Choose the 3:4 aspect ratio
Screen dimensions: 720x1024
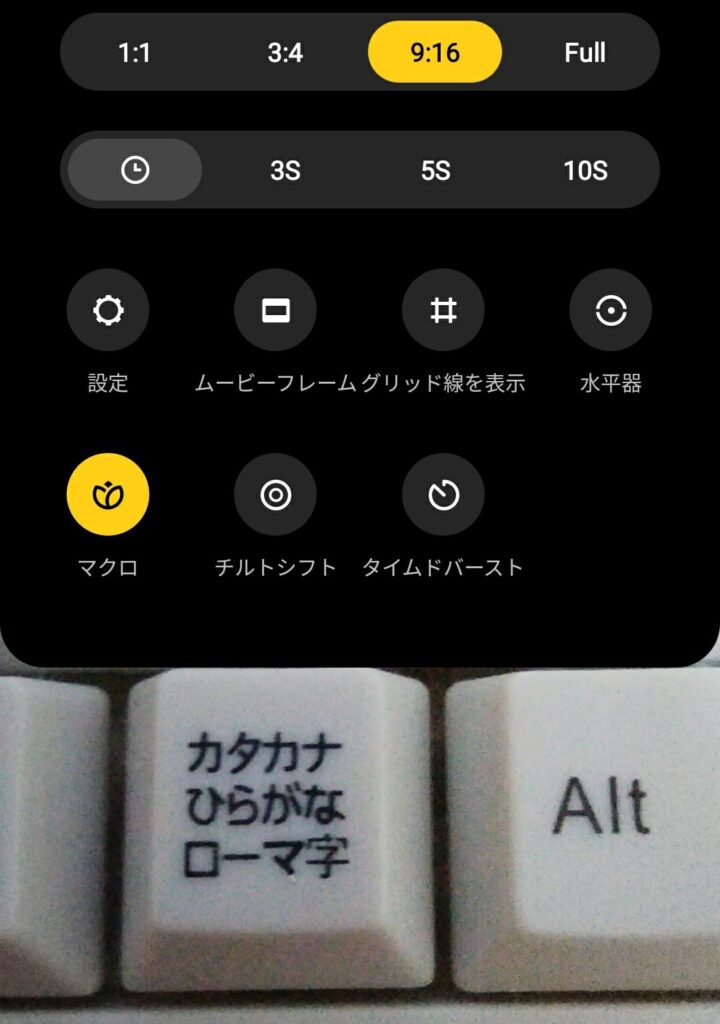(x=285, y=52)
